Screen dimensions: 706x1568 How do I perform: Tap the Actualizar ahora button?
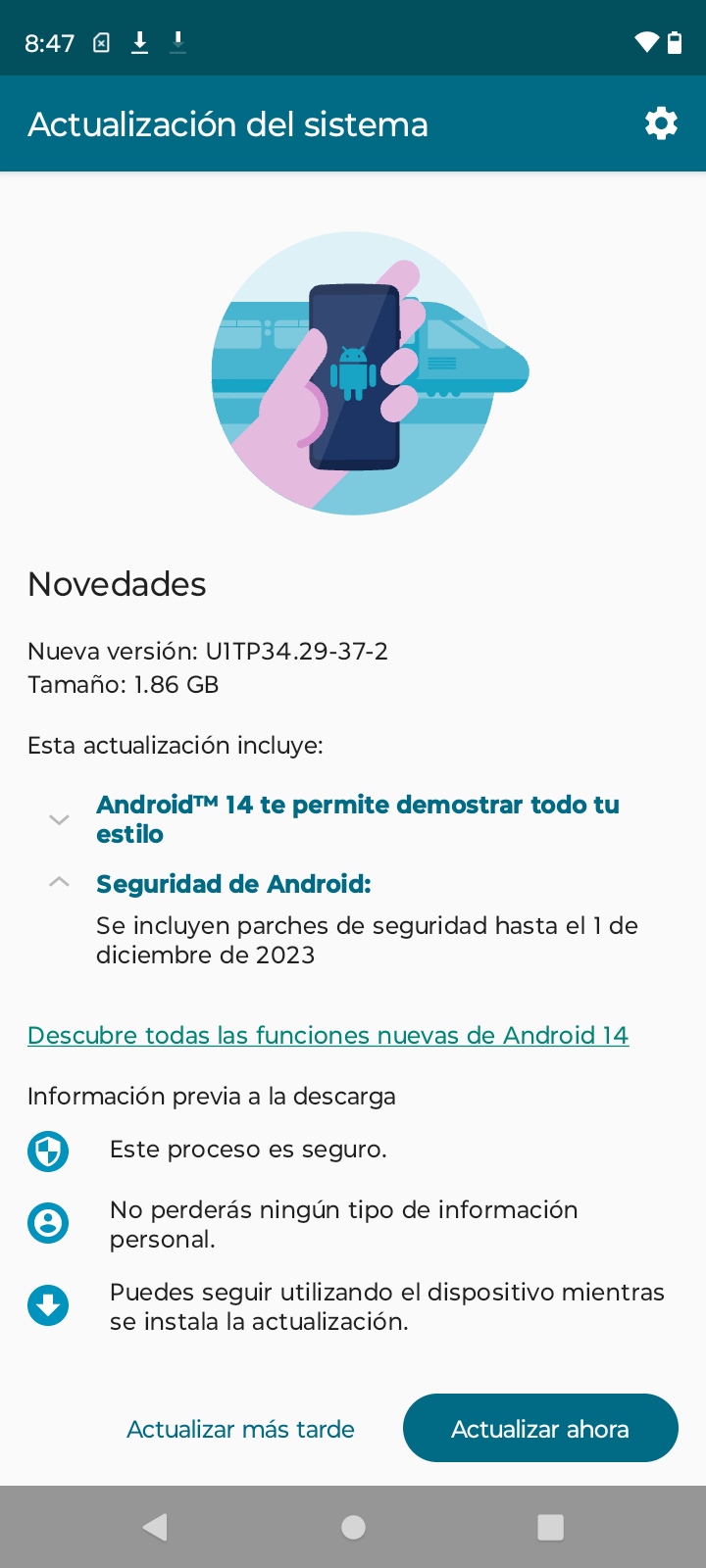(540, 1429)
